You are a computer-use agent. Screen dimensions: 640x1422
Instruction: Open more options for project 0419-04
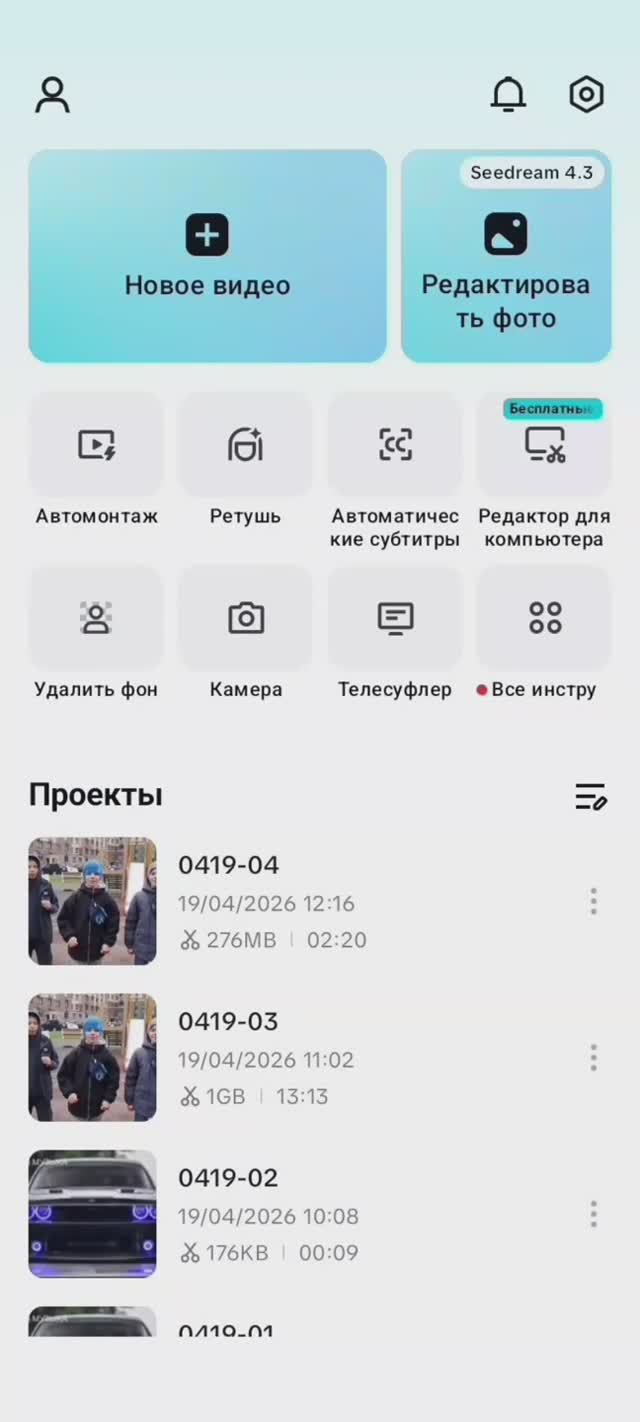(593, 901)
